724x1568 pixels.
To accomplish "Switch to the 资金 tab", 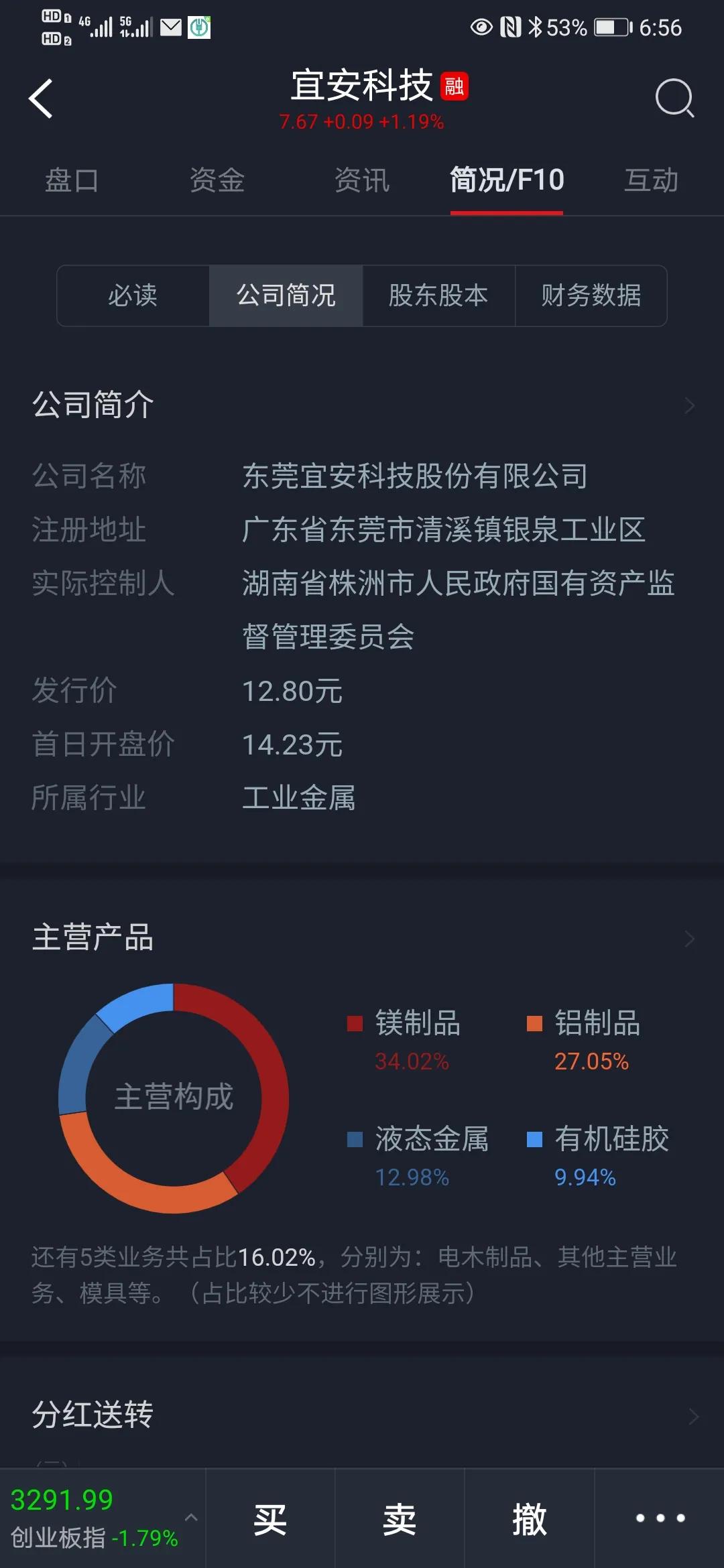I will pyautogui.click(x=217, y=180).
